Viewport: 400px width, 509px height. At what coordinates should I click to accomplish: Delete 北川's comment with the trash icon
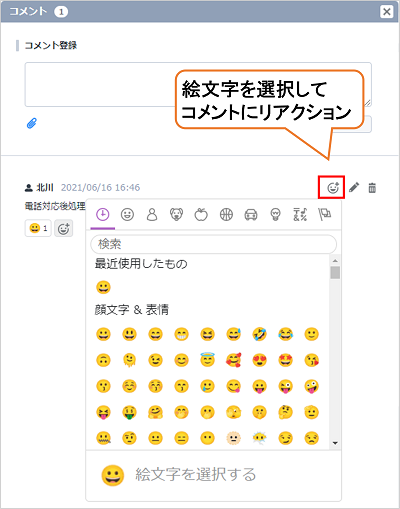coord(372,188)
